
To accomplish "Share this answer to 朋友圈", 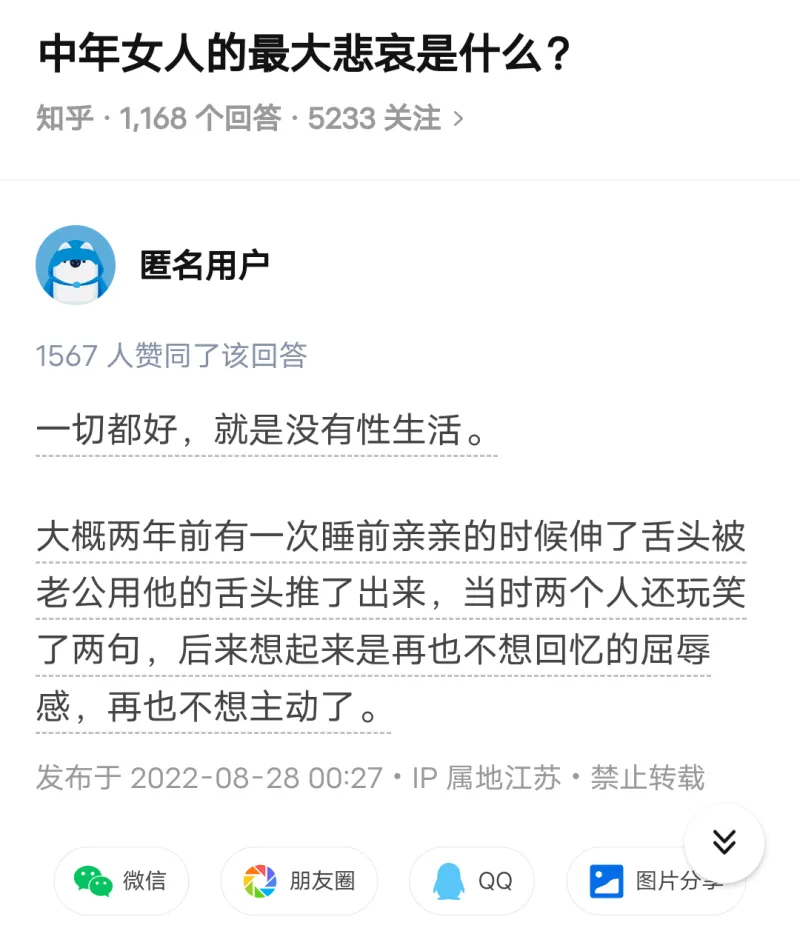I will click(x=299, y=881).
